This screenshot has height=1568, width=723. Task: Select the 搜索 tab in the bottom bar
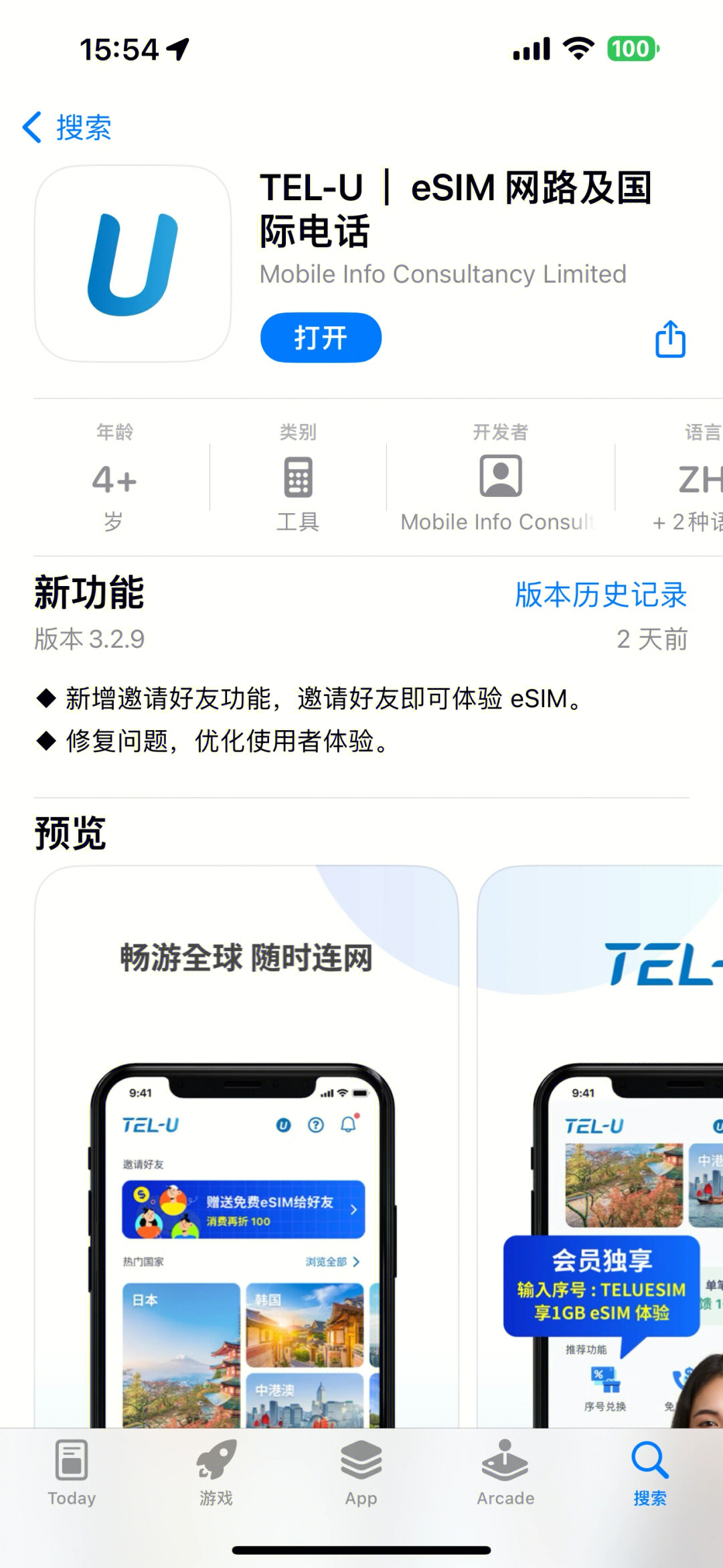tap(649, 1472)
